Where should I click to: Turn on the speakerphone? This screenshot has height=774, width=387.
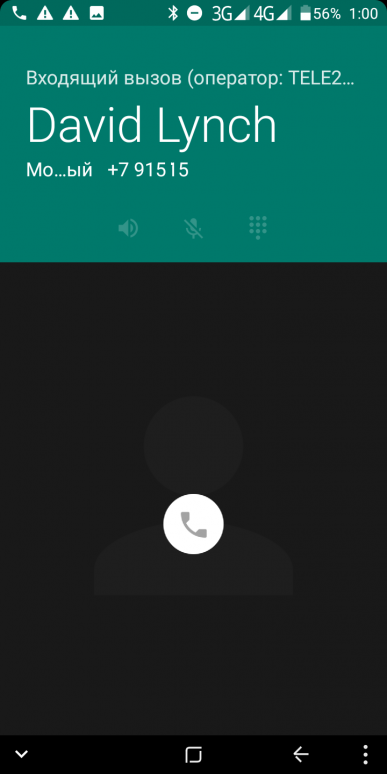tap(128, 228)
